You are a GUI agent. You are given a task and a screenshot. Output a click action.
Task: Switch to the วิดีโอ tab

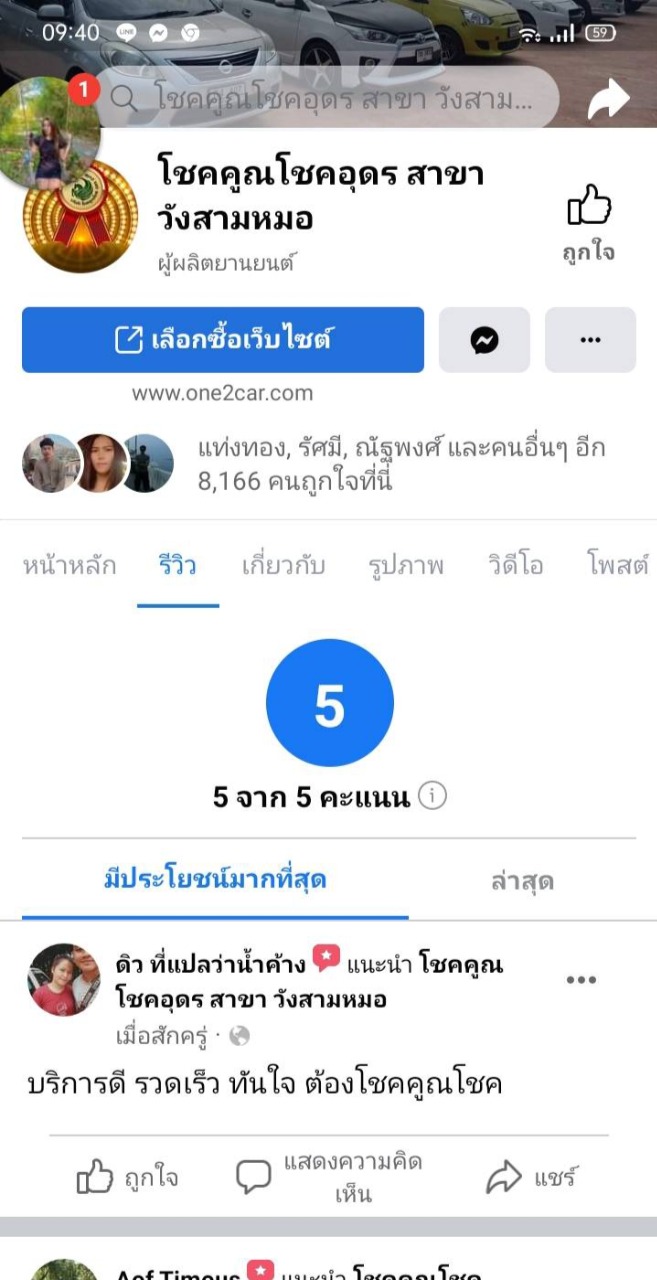[516, 566]
